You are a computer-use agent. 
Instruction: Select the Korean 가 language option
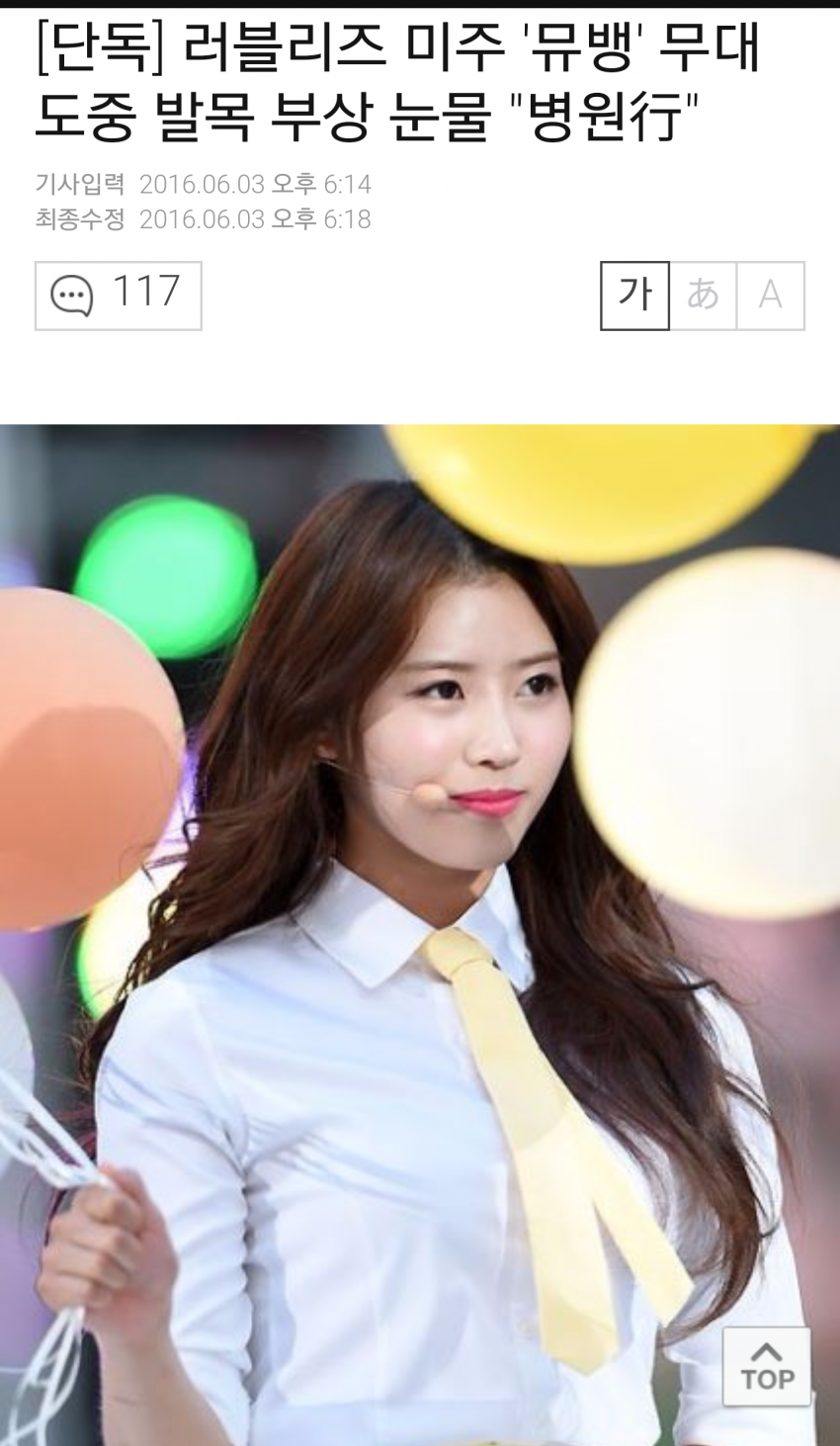point(634,296)
